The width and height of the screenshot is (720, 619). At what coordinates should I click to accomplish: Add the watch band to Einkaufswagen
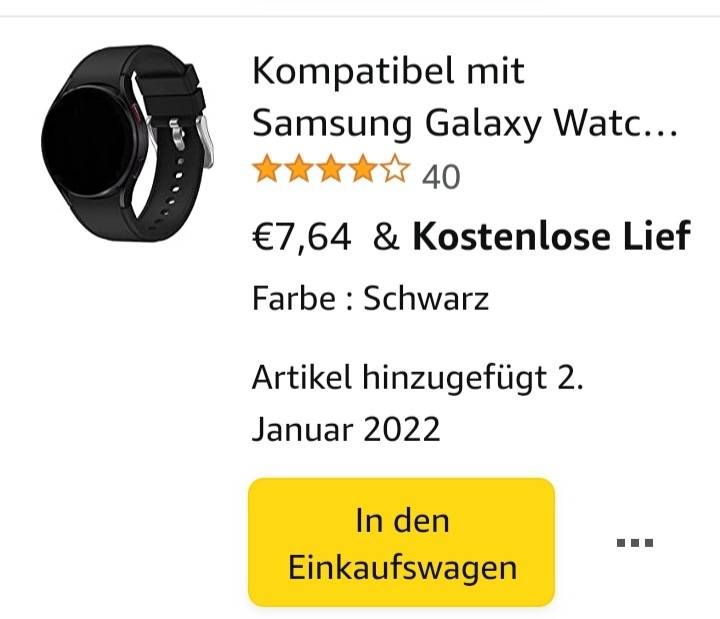click(x=401, y=543)
